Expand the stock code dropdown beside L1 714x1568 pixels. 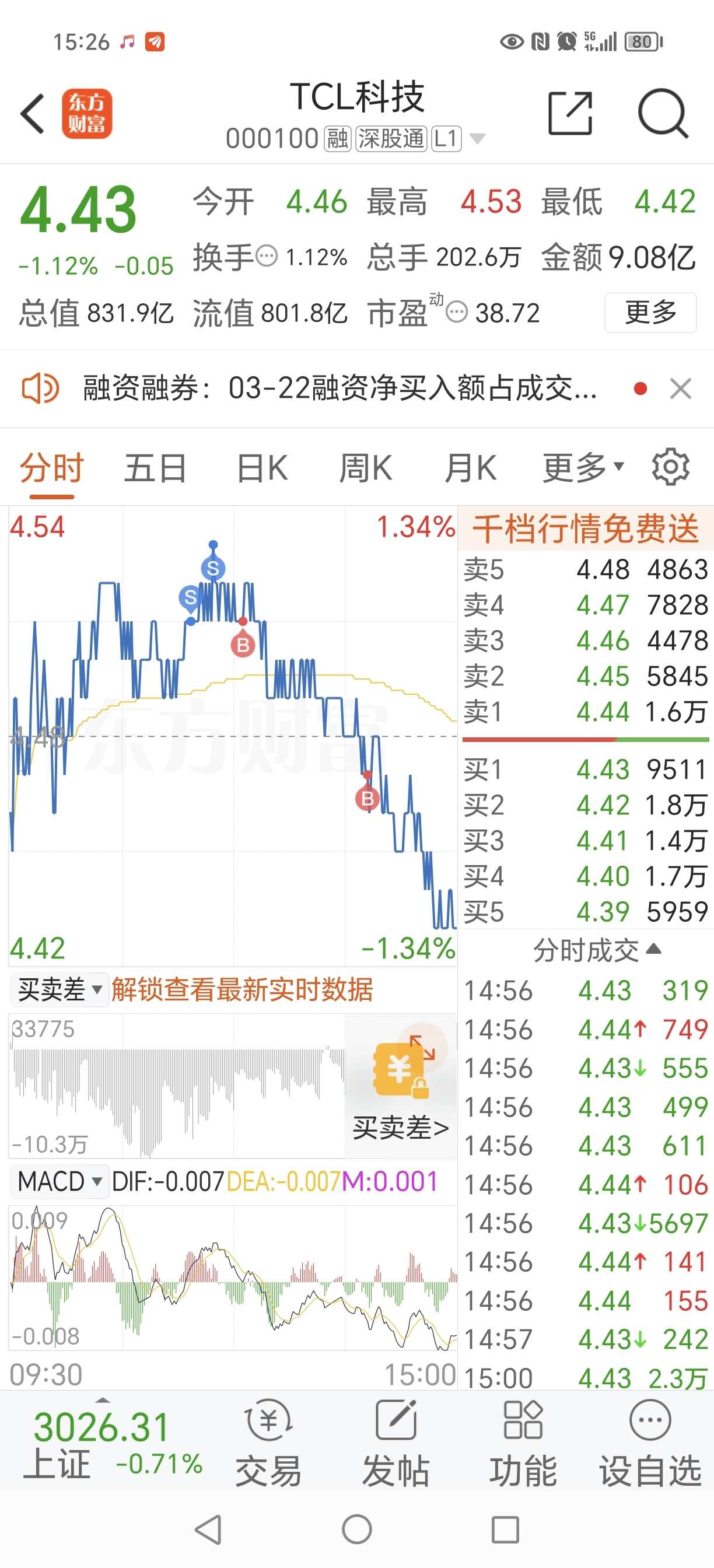(x=477, y=139)
